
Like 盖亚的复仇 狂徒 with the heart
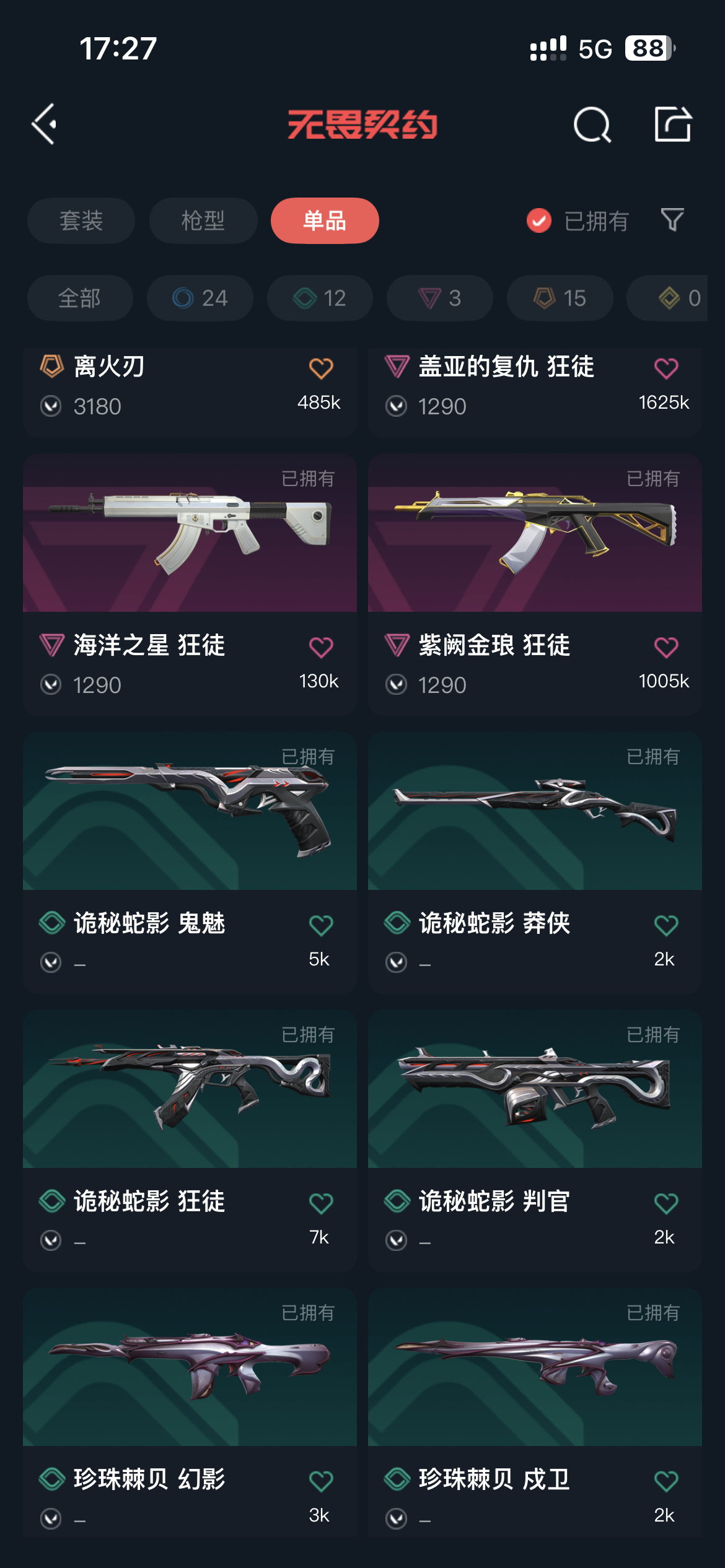(x=666, y=369)
